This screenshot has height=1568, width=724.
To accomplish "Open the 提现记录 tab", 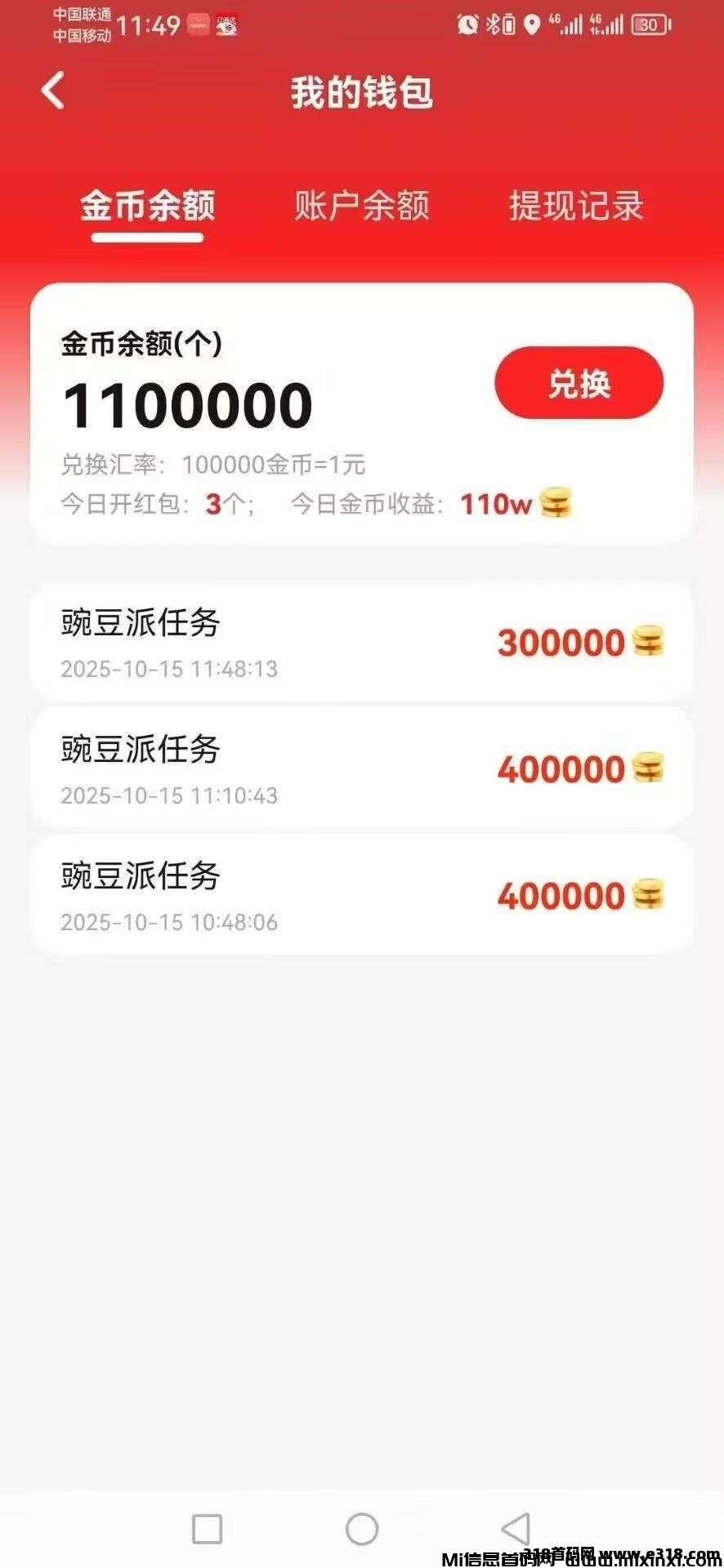I will click(x=576, y=206).
